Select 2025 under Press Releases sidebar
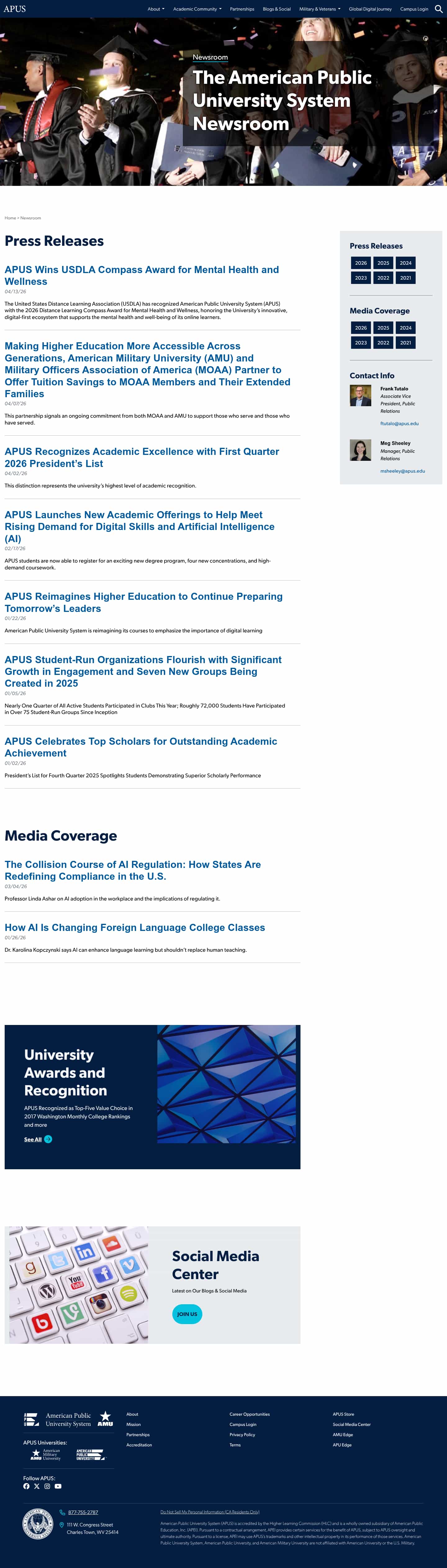This screenshot has width=447, height=1568. (383, 263)
